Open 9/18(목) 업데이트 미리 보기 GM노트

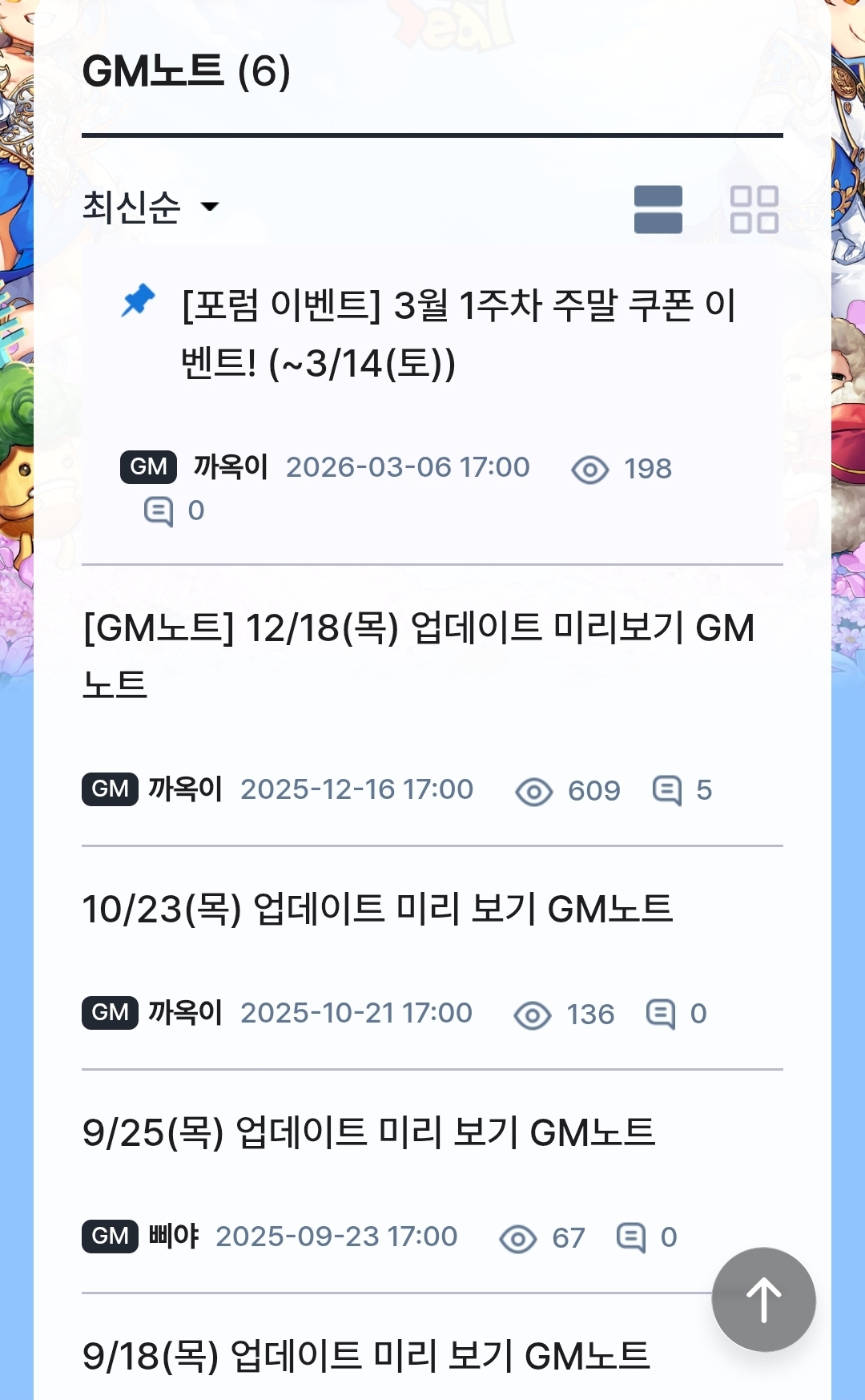365,1357
